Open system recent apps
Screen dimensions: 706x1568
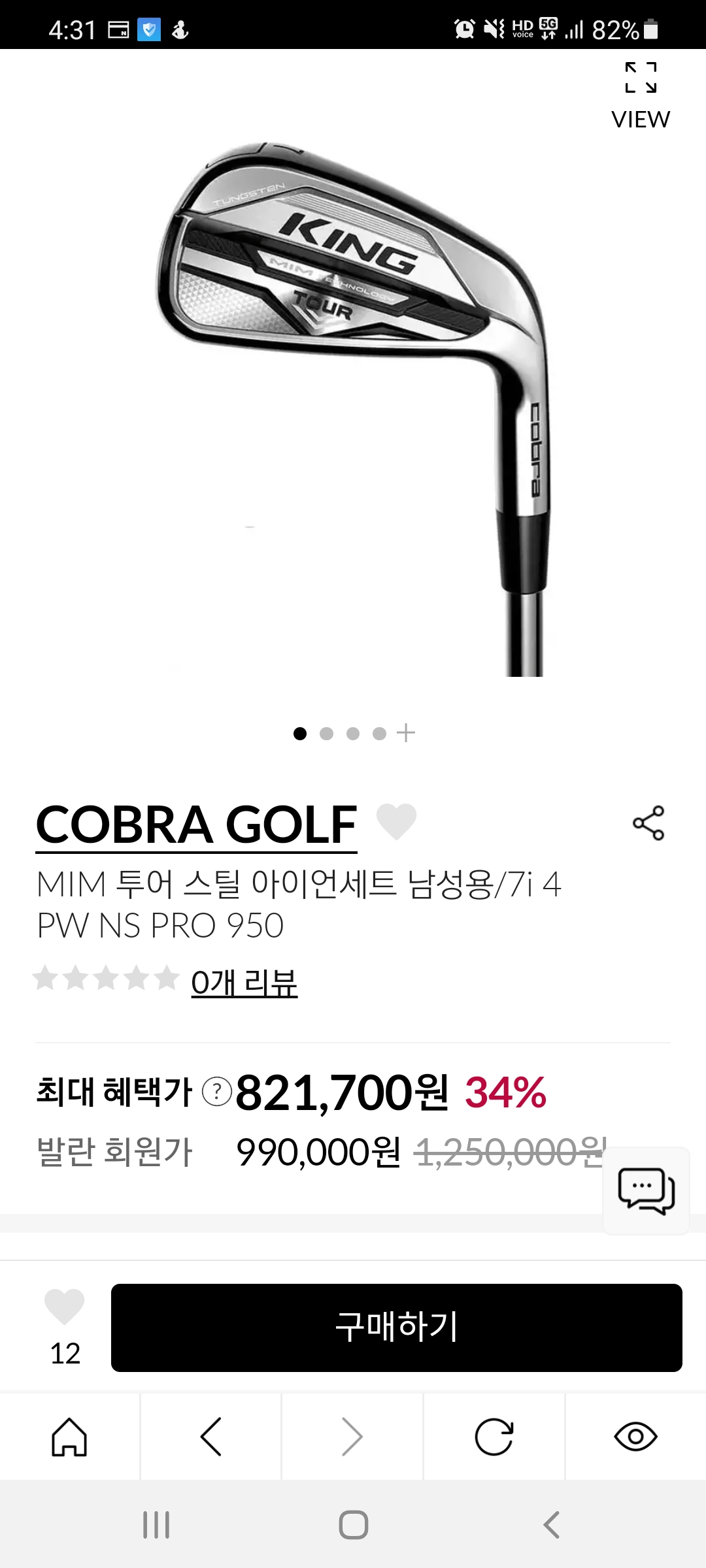pos(156,1525)
